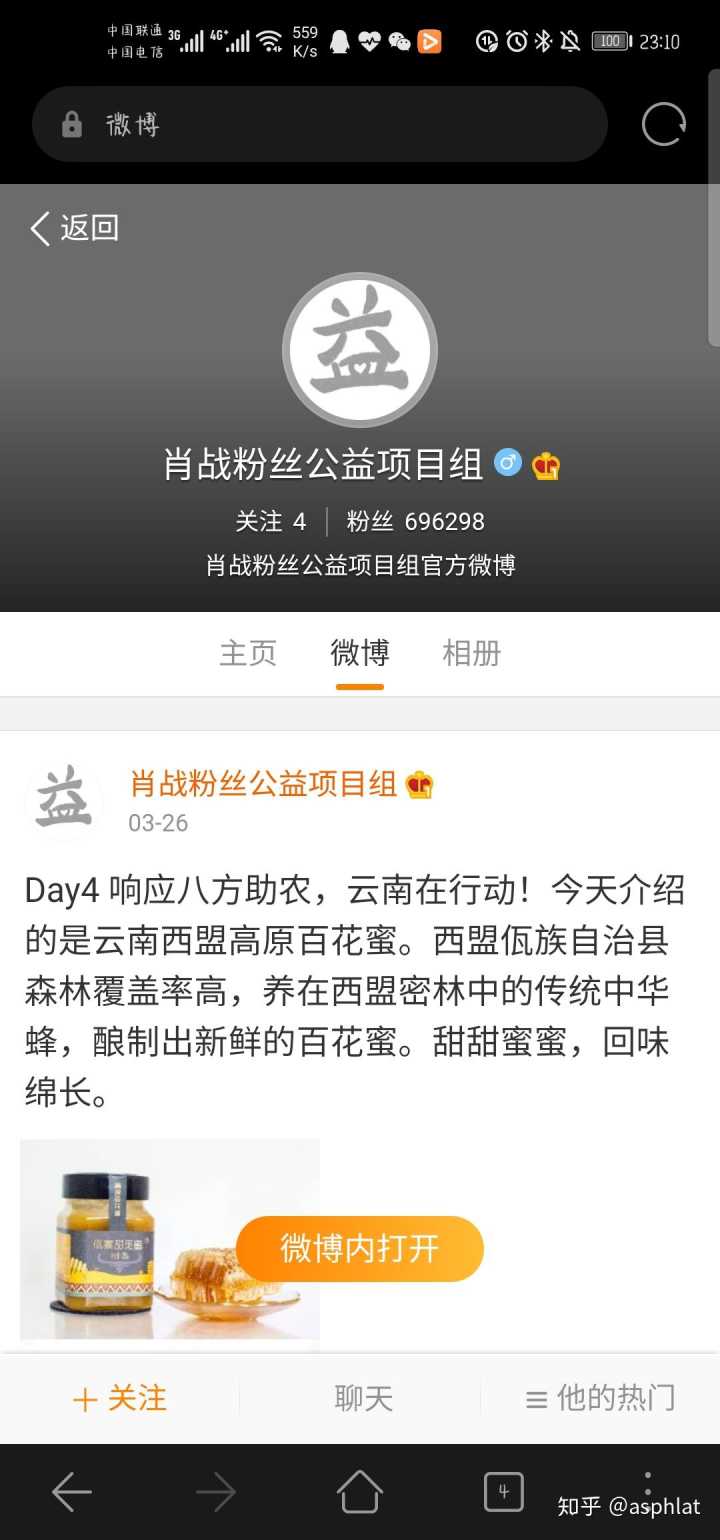Reload the page with the refresh icon
Viewport: 720px width, 1540px height.
coord(663,125)
